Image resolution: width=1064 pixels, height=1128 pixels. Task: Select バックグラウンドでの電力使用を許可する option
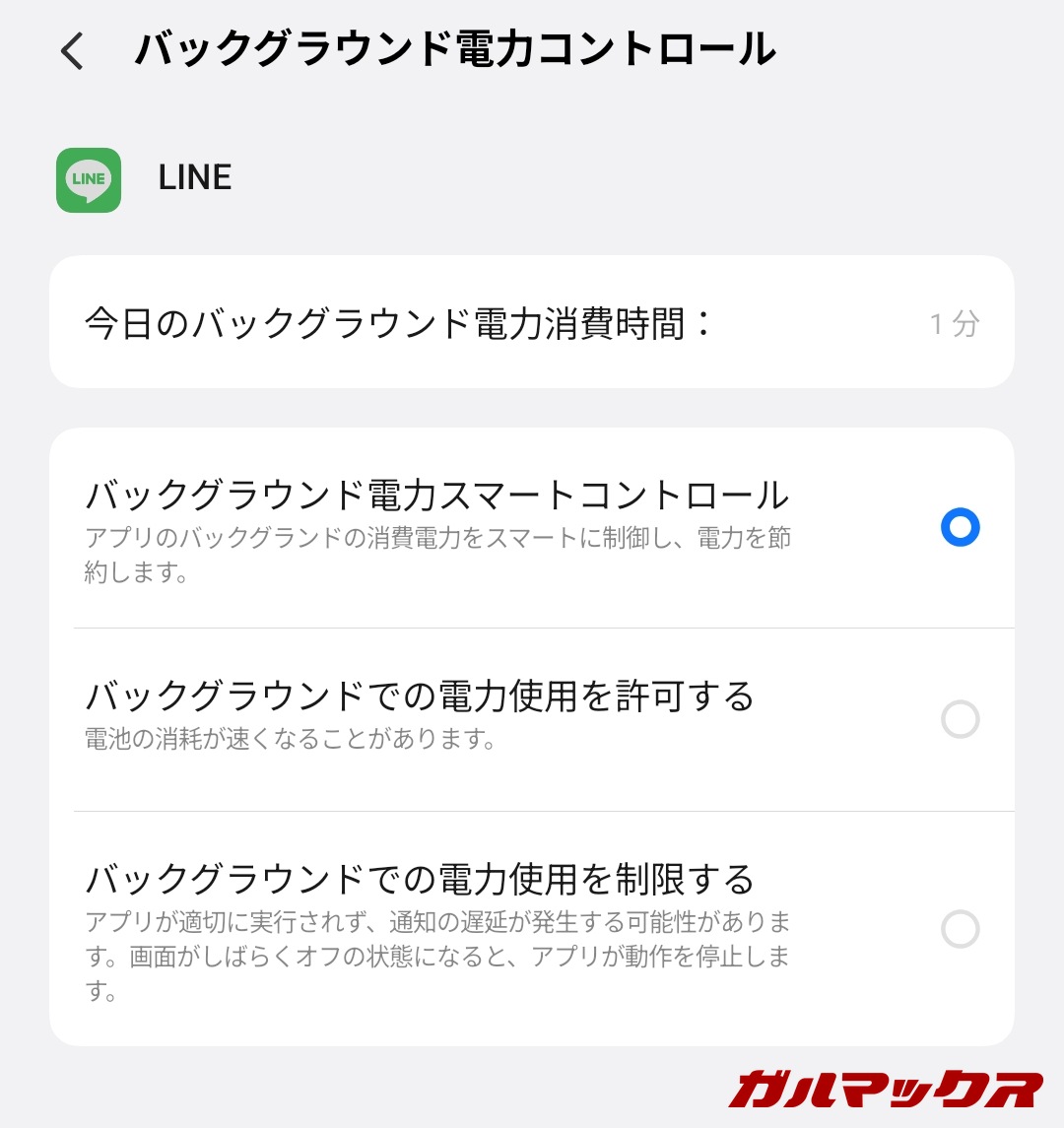[x=959, y=719]
